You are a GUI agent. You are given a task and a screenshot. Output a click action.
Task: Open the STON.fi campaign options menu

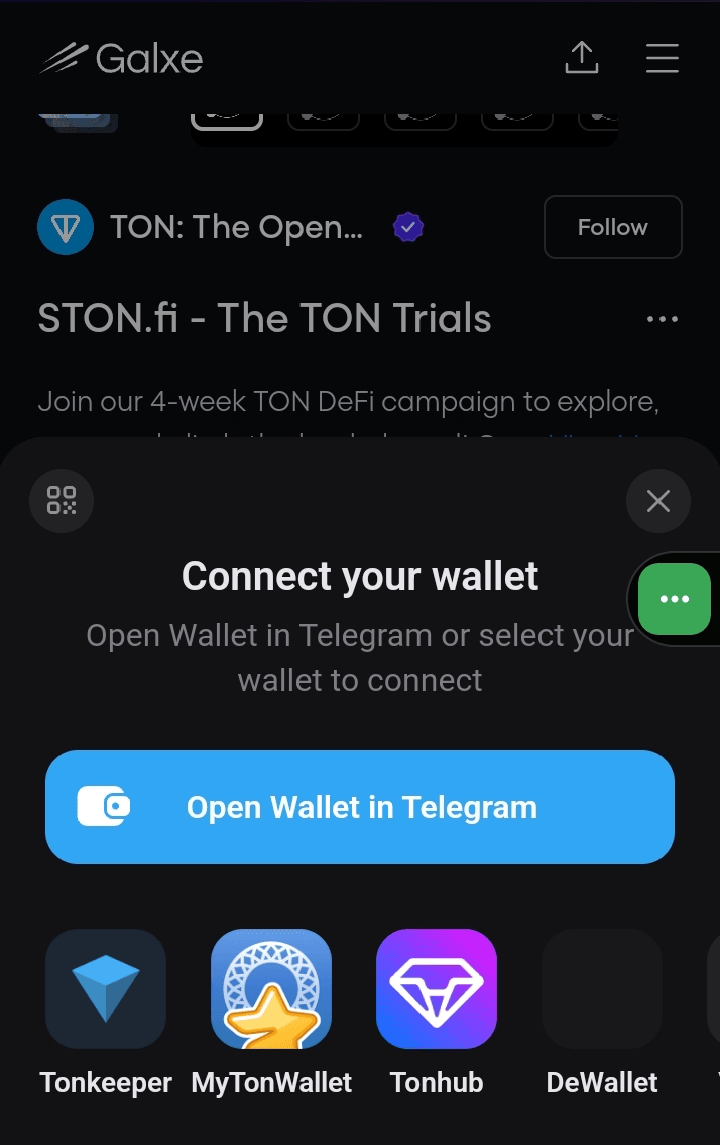tap(662, 319)
